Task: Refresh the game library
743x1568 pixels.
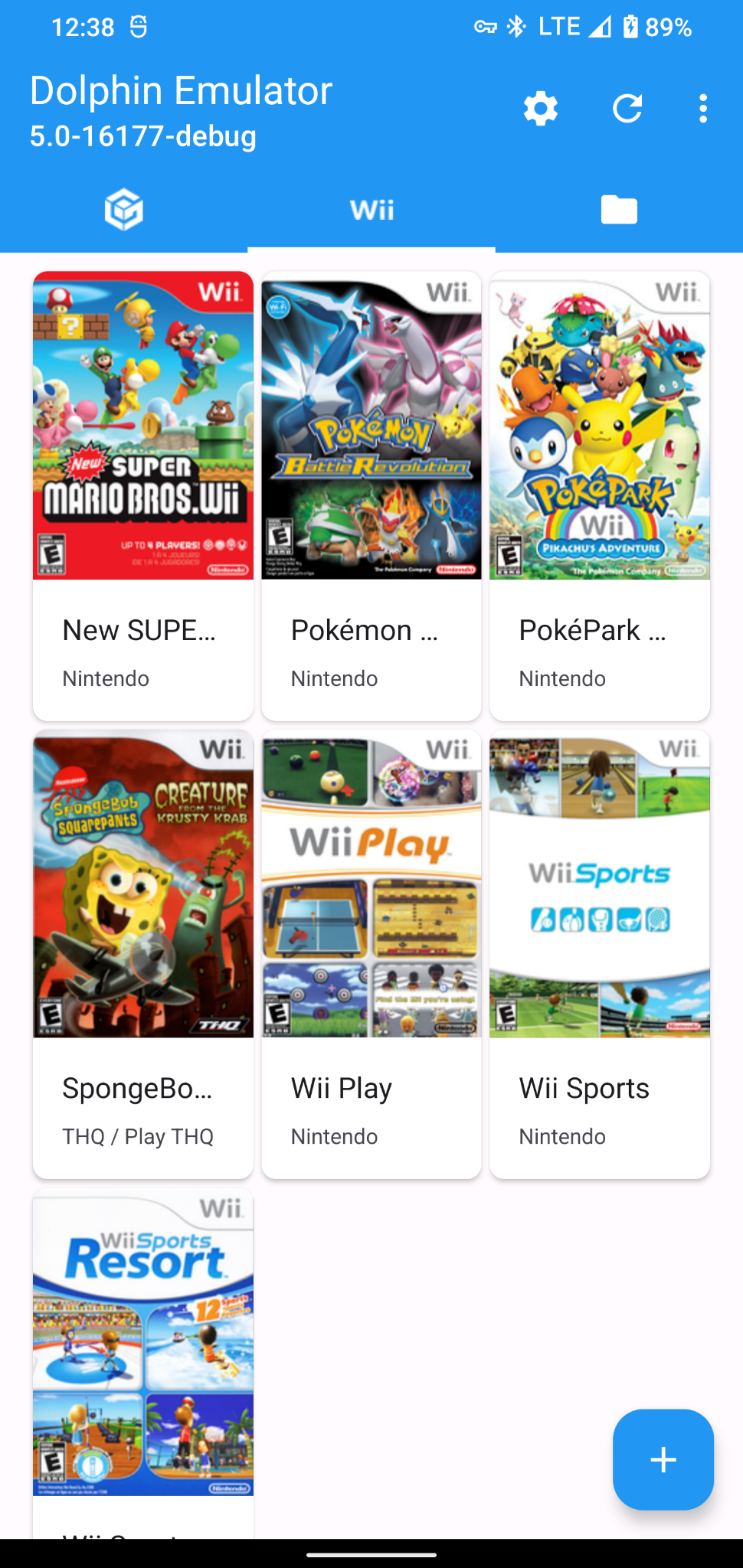Action: [x=627, y=109]
